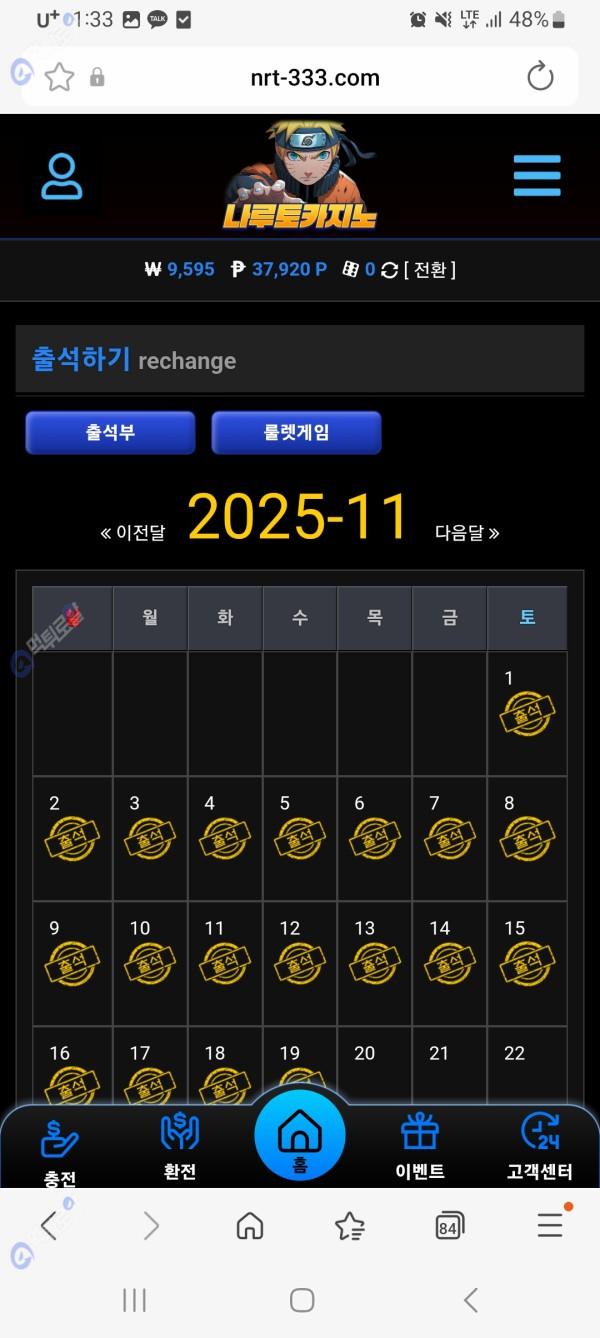Open the browser tab switcher showing 84
The height and width of the screenshot is (1338, 600).
pos(450,1225)
